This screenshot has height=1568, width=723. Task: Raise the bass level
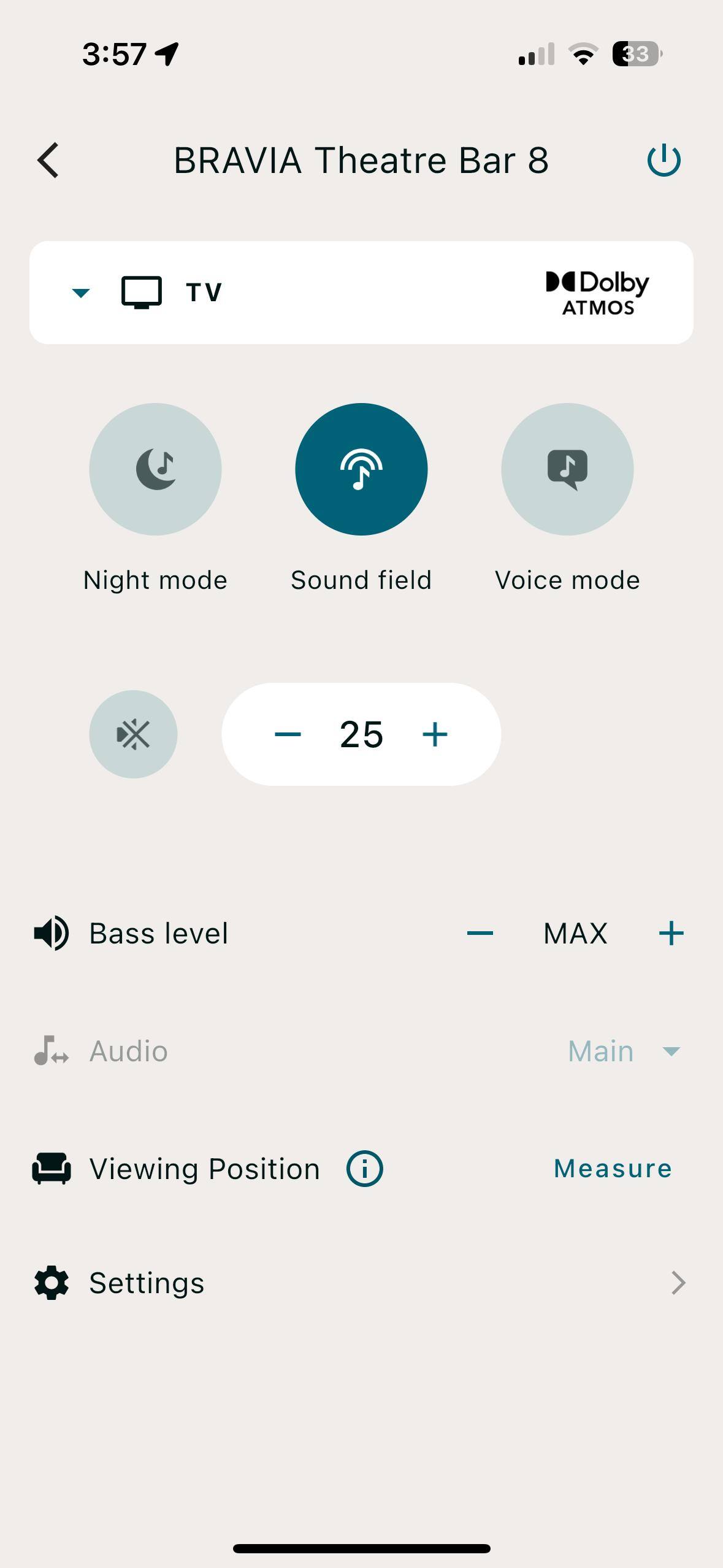[x=671, y=934]
